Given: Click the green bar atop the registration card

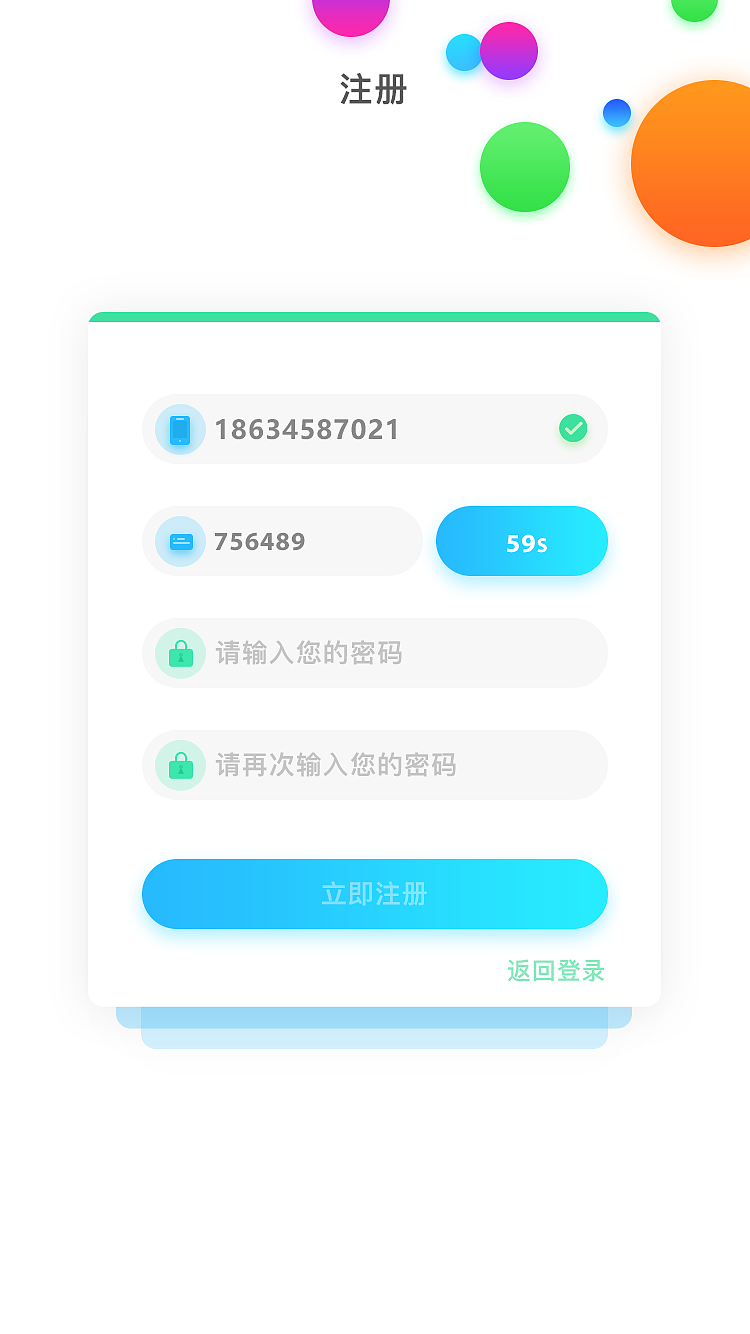Looking at the screenshot, I should (374, 316).
